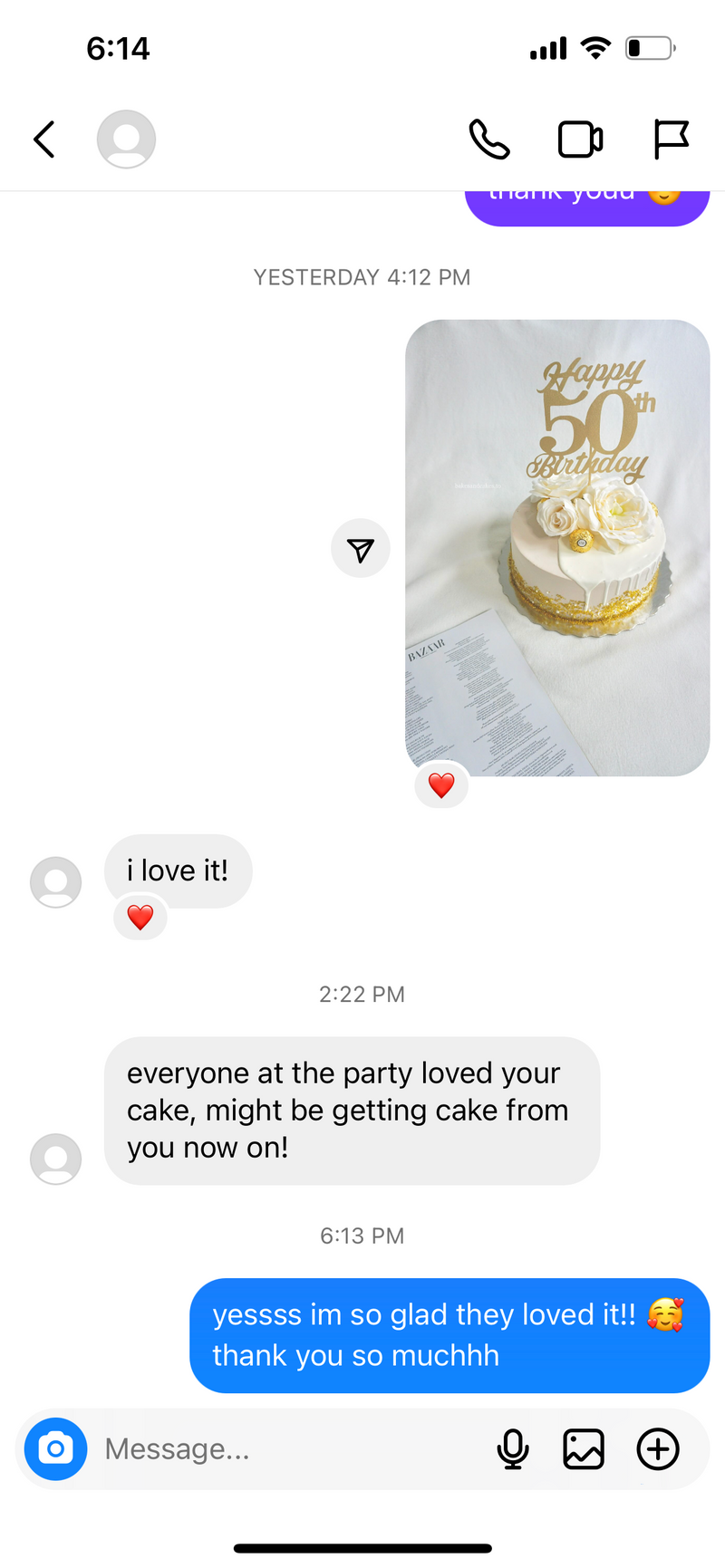The width and height of the screenshot is (725, 1568).
Task: Open the camera from the message bar
Action: click(56, 1448)
